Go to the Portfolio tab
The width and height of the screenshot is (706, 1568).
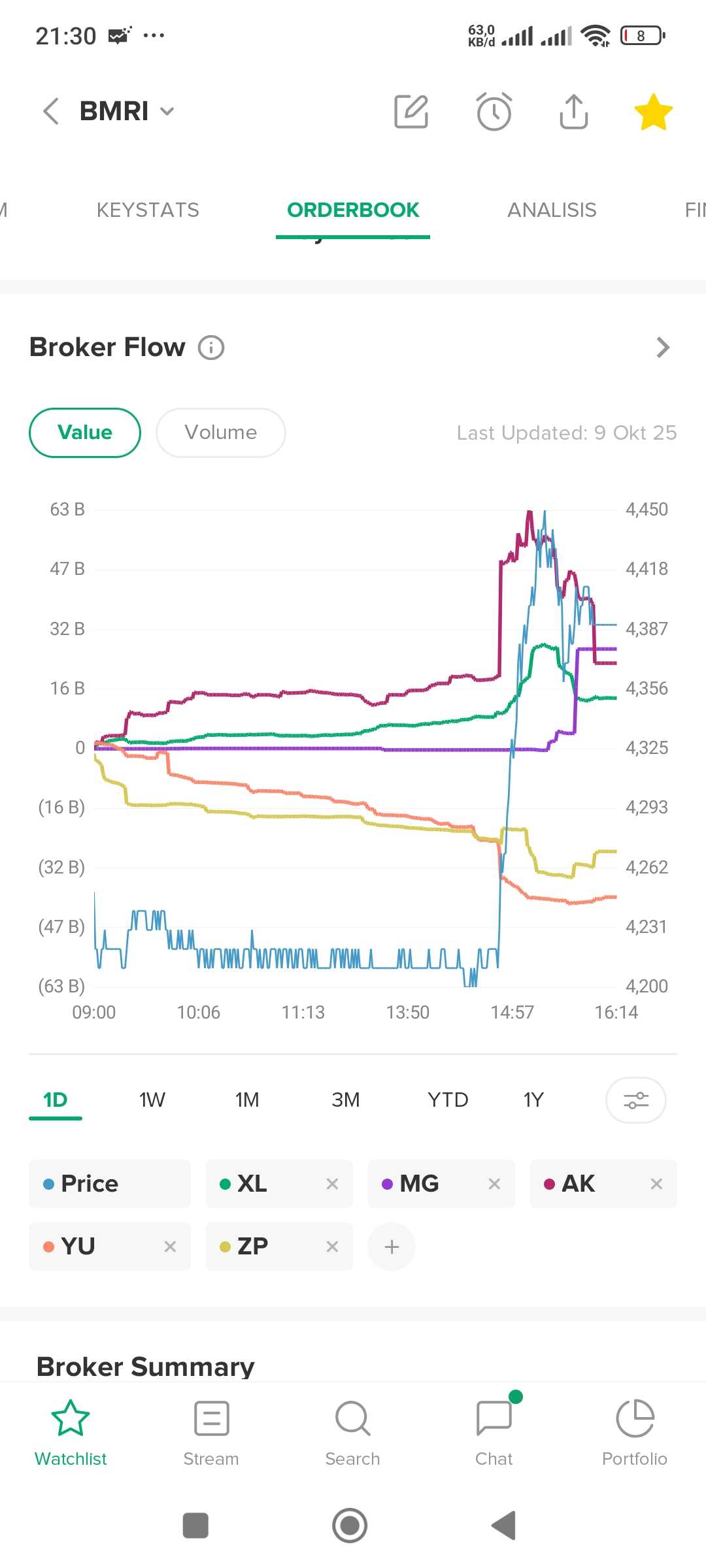pyautogui.click(x=635, y=1431)
